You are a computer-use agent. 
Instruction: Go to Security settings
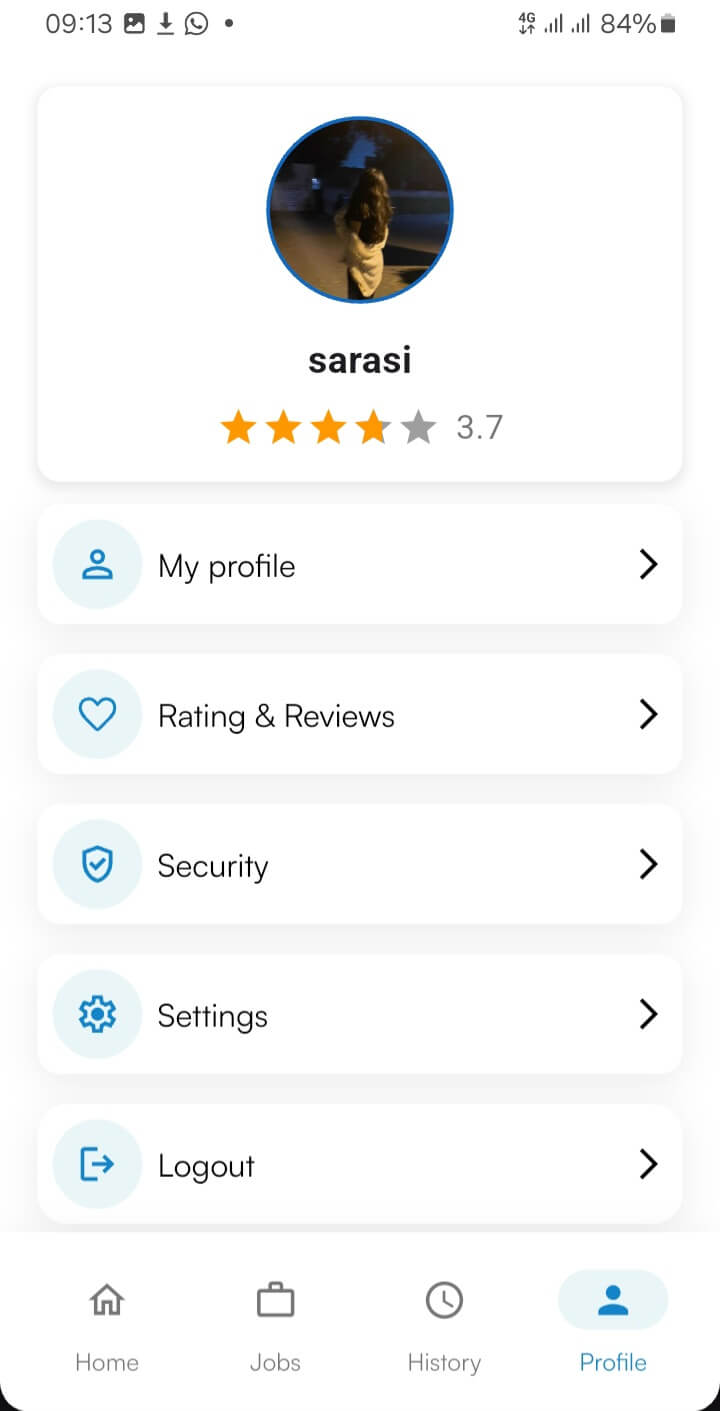click(359, 865)
